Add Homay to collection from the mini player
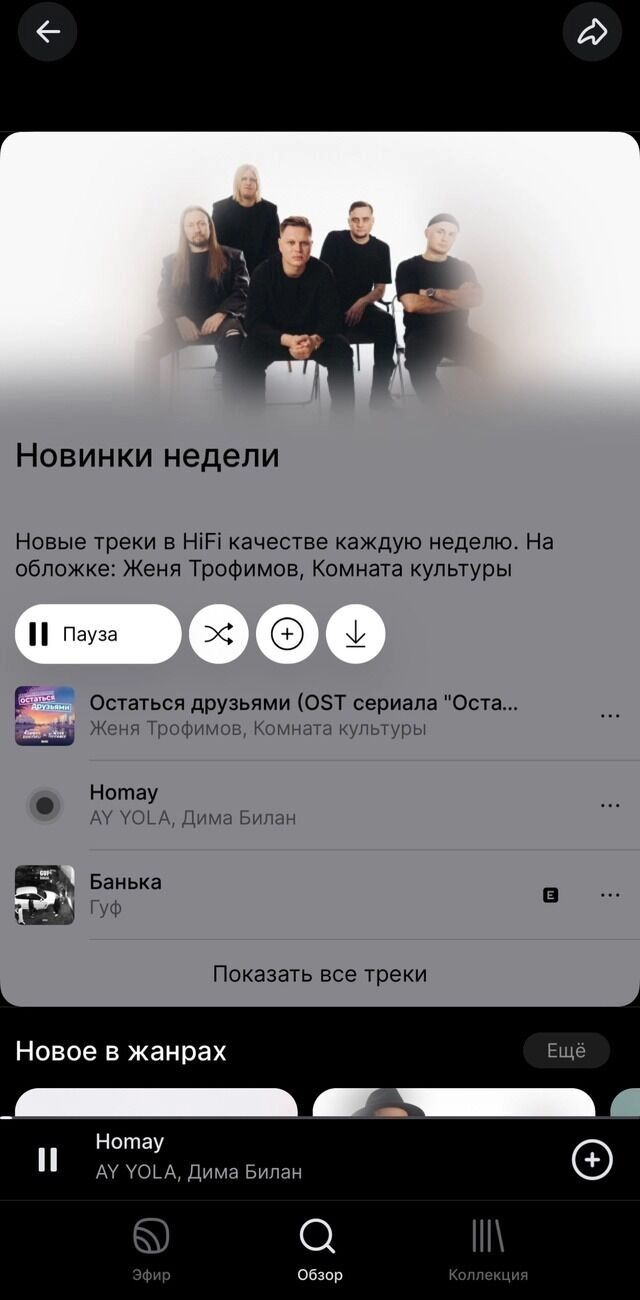Viewport: 640px width, 1300px height. click(592, 1159)
